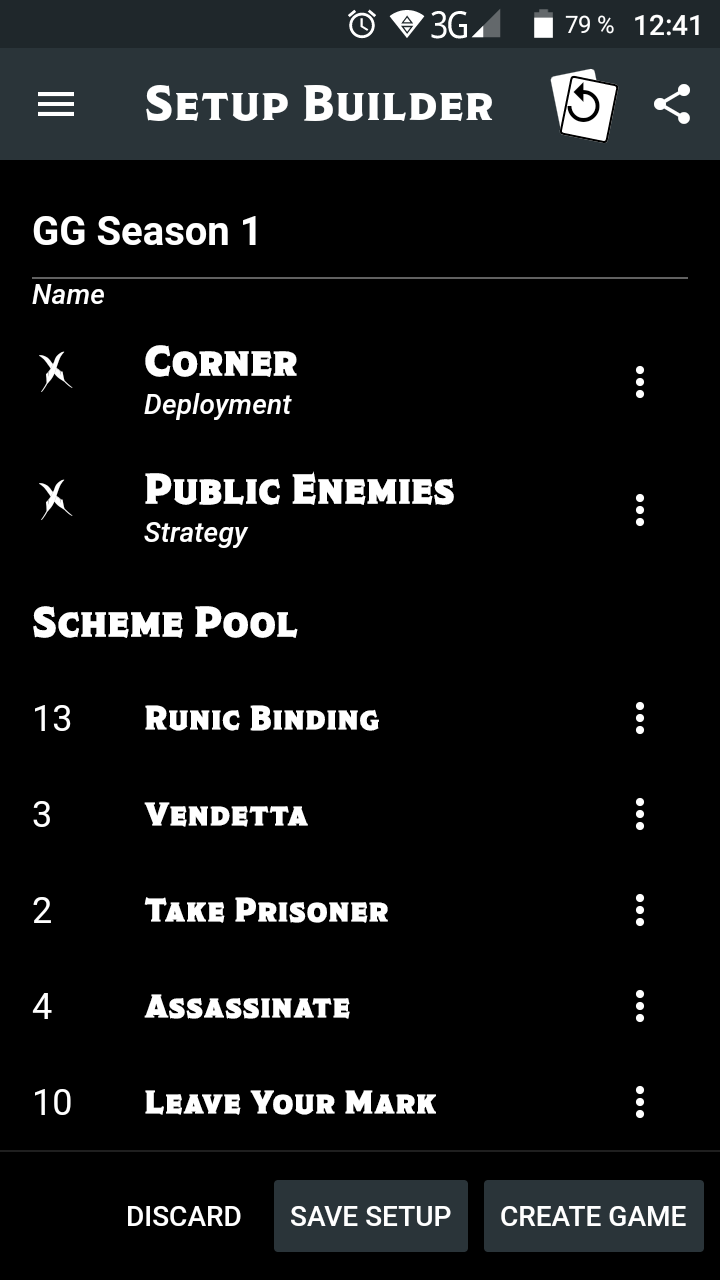720x1280 pixels.
Task: Open the Public Enemies overflow menu
Action: click(x=639, y=510)
